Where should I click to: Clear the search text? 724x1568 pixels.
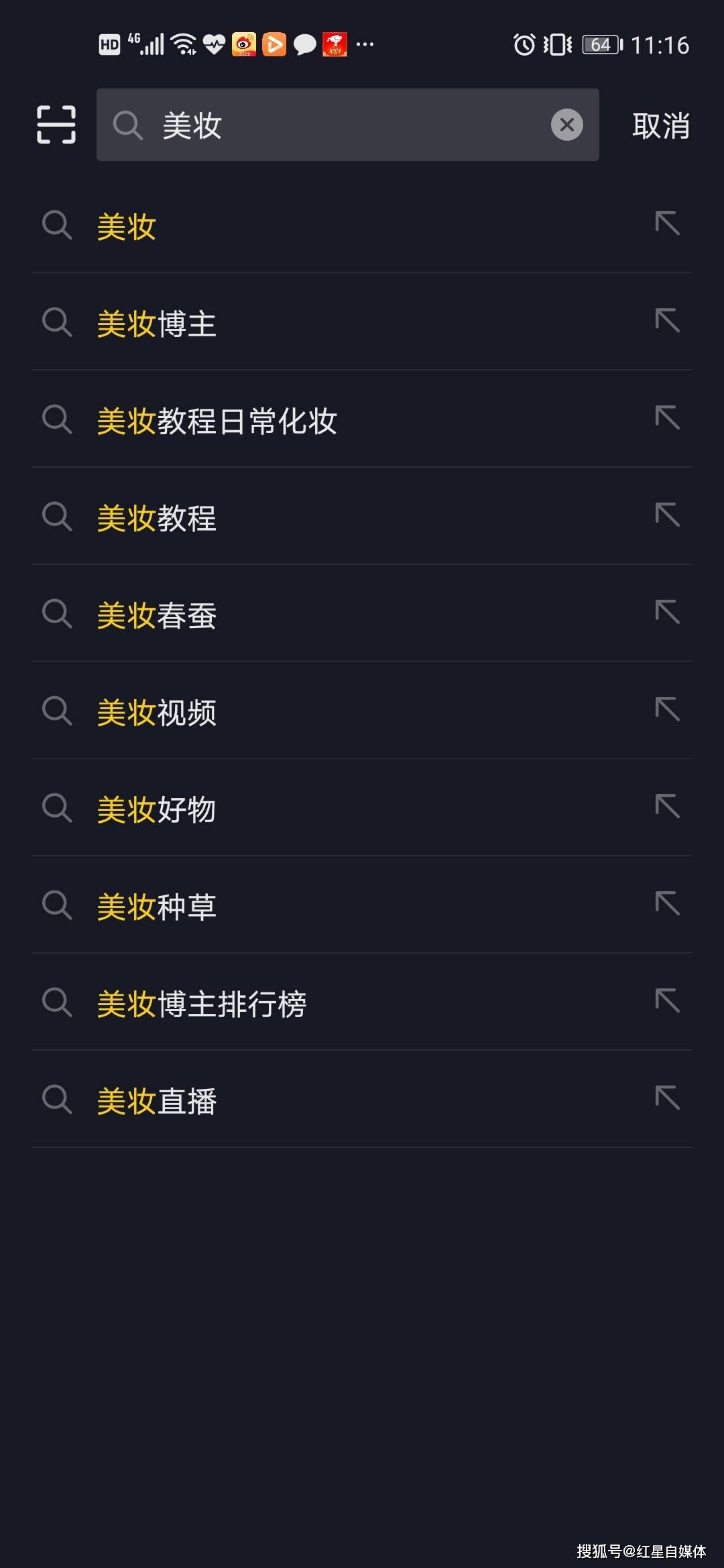pos(566,125)
